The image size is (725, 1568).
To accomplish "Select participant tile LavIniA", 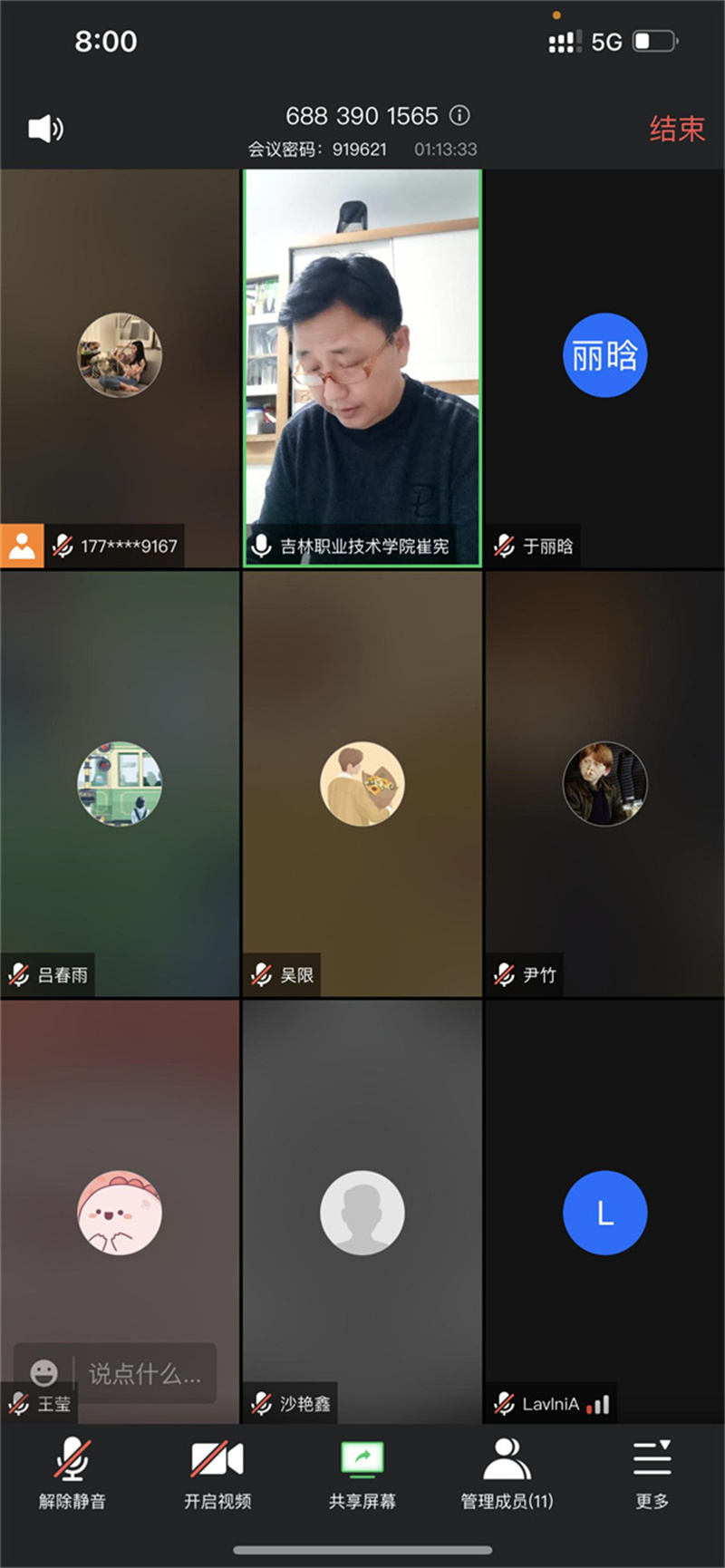I will tap(604, 1212).
